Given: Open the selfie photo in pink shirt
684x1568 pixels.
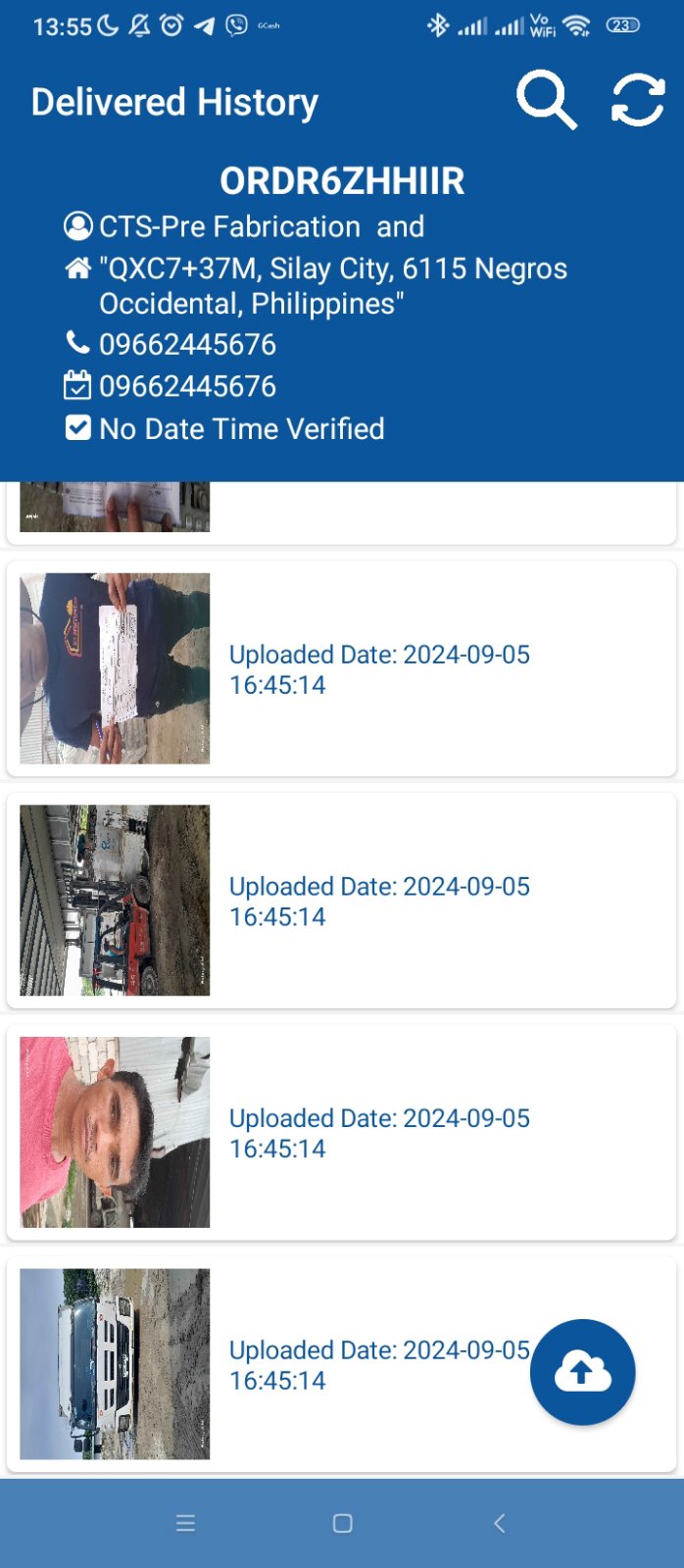Looking at the screenshot, I should coord(115,1132).
